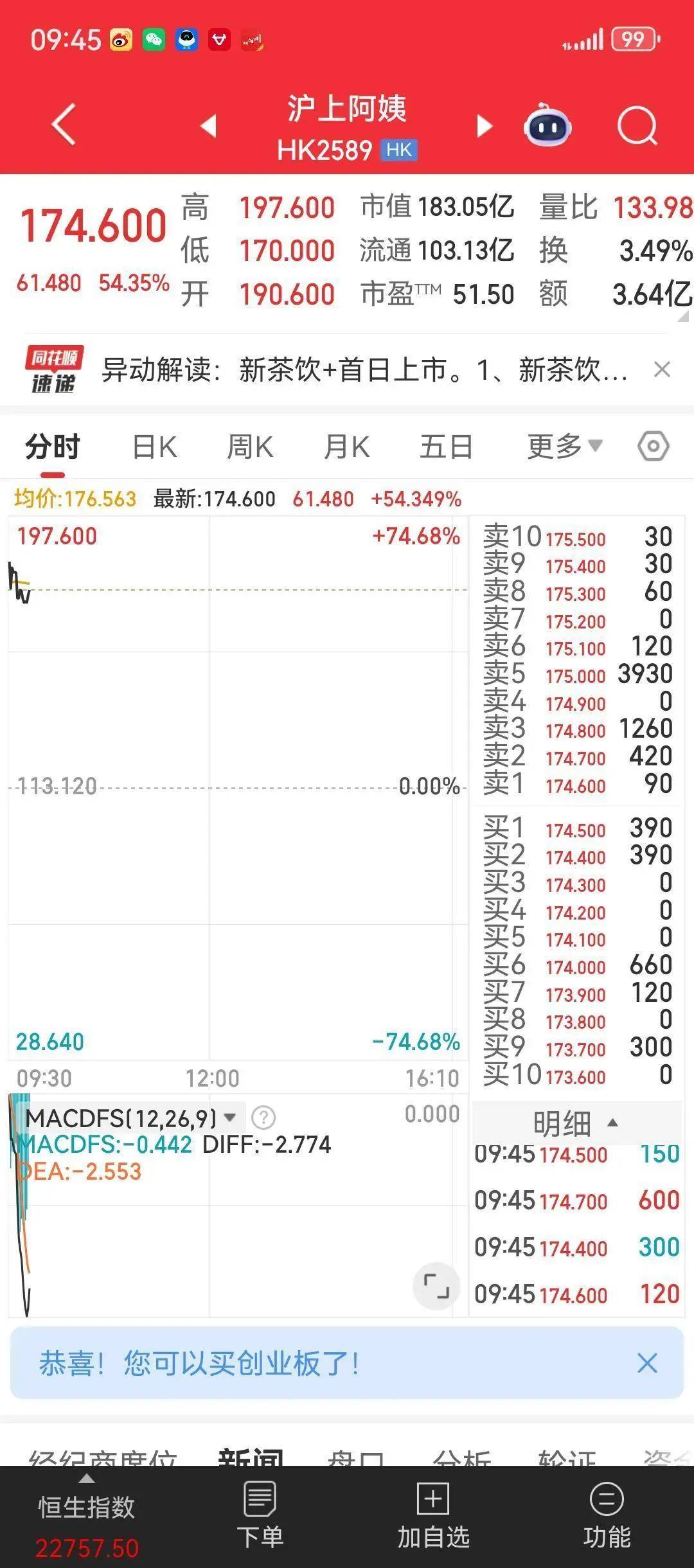
Task: Open the 异动解读 news flash
Action: pos(364,370)
